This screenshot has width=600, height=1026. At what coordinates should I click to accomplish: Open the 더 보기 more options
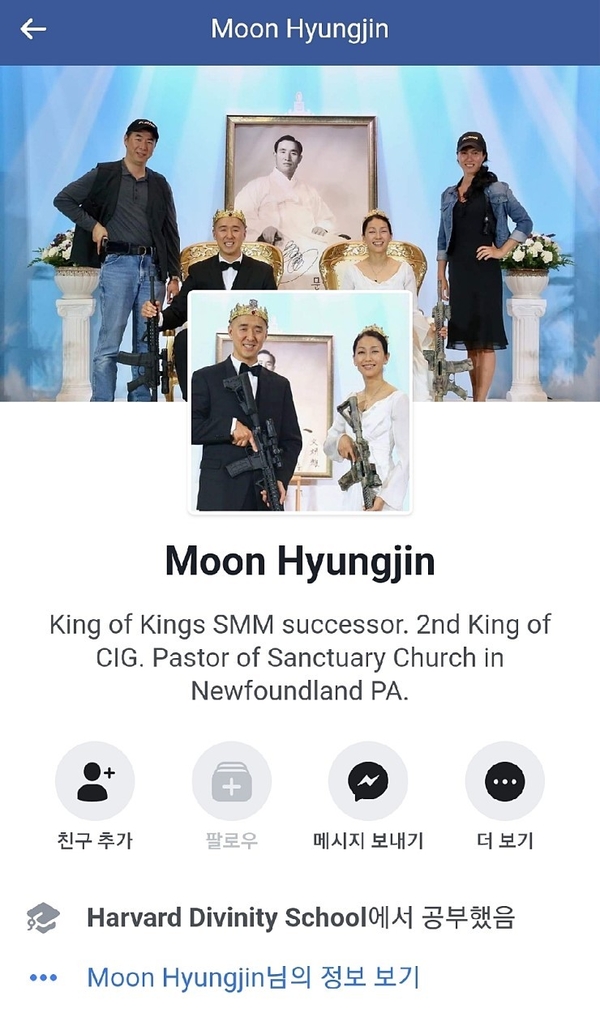504,782
